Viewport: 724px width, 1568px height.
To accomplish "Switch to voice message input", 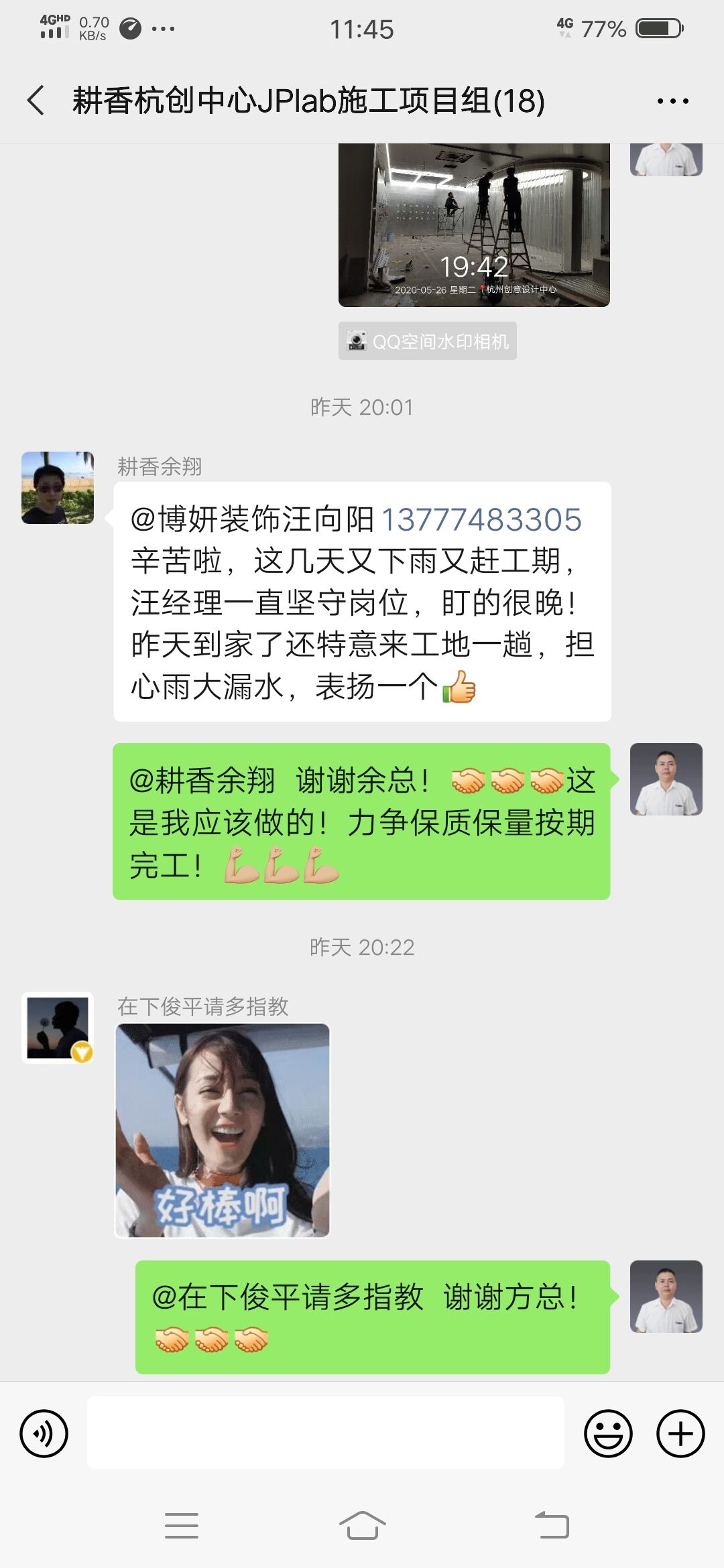I will pos(44,1433).
